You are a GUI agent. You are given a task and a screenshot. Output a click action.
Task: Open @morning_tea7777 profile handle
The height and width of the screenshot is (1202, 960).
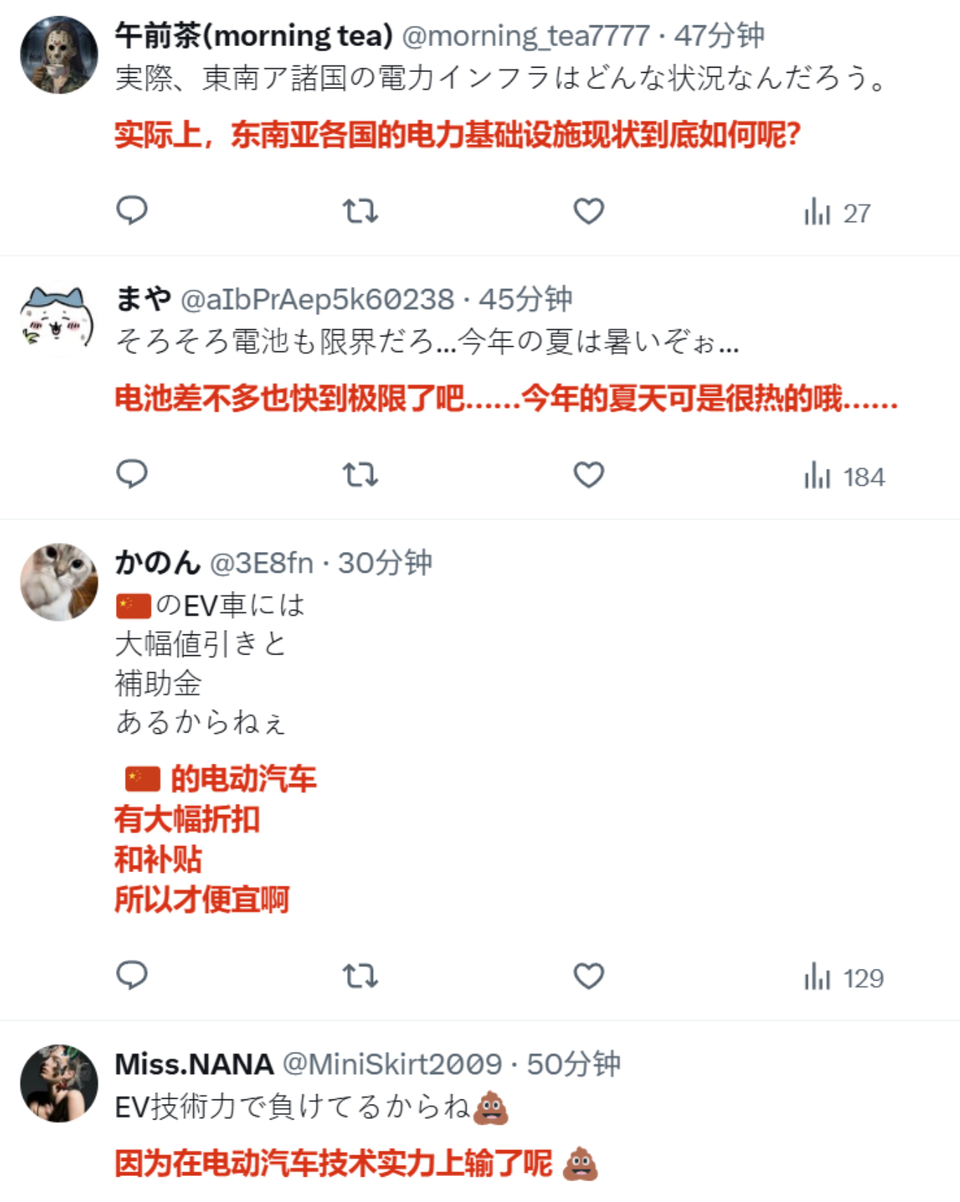point(526,36)
